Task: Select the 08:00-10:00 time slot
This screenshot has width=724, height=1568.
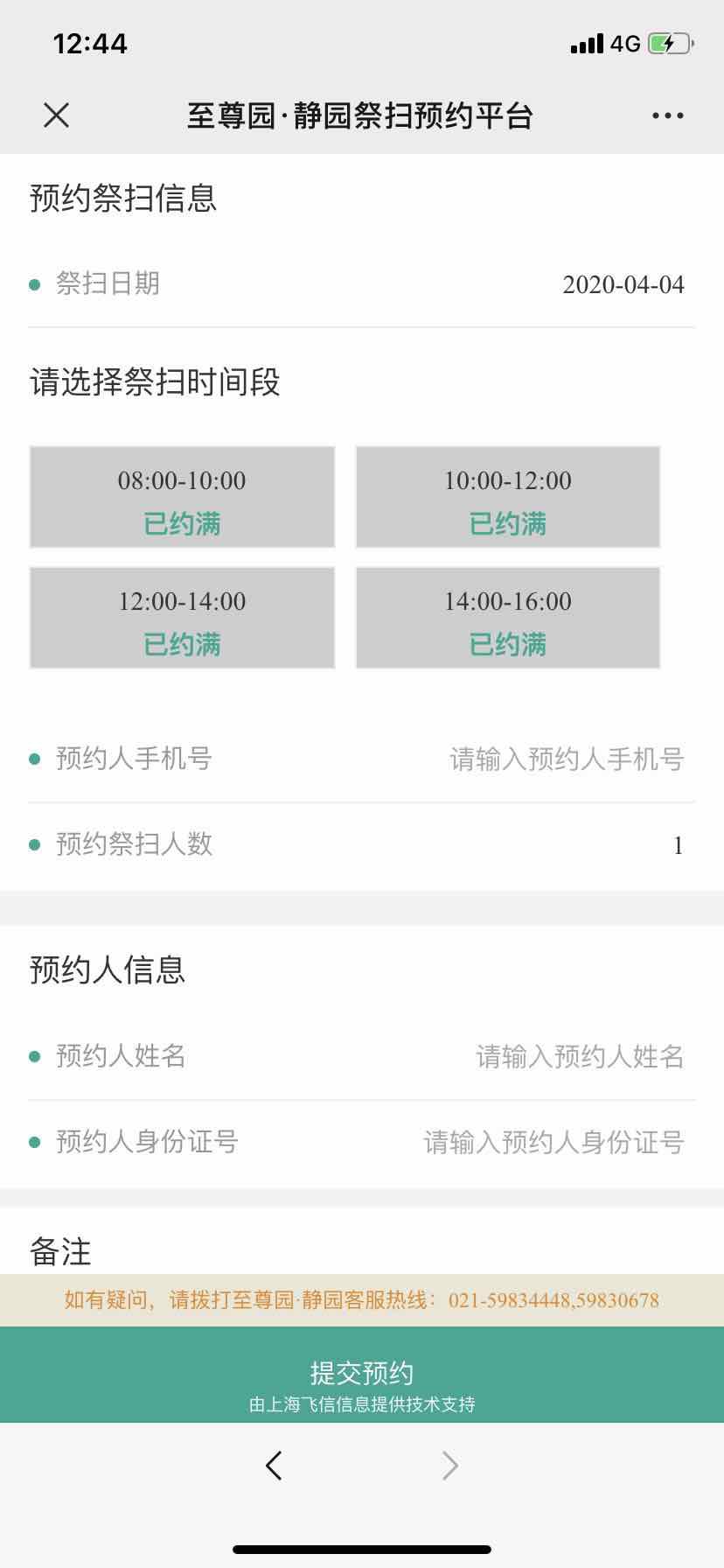Action: [x=182, y=497]
